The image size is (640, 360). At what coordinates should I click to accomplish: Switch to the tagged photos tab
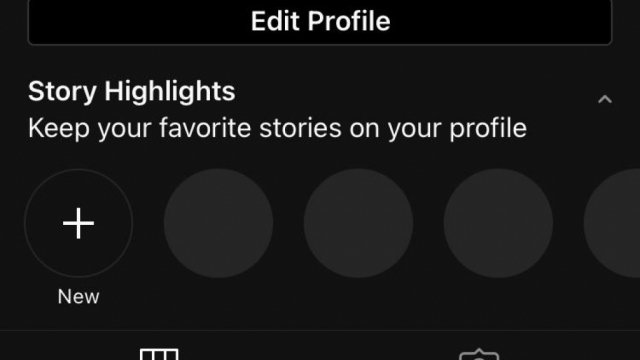click(x=479, y=354)
